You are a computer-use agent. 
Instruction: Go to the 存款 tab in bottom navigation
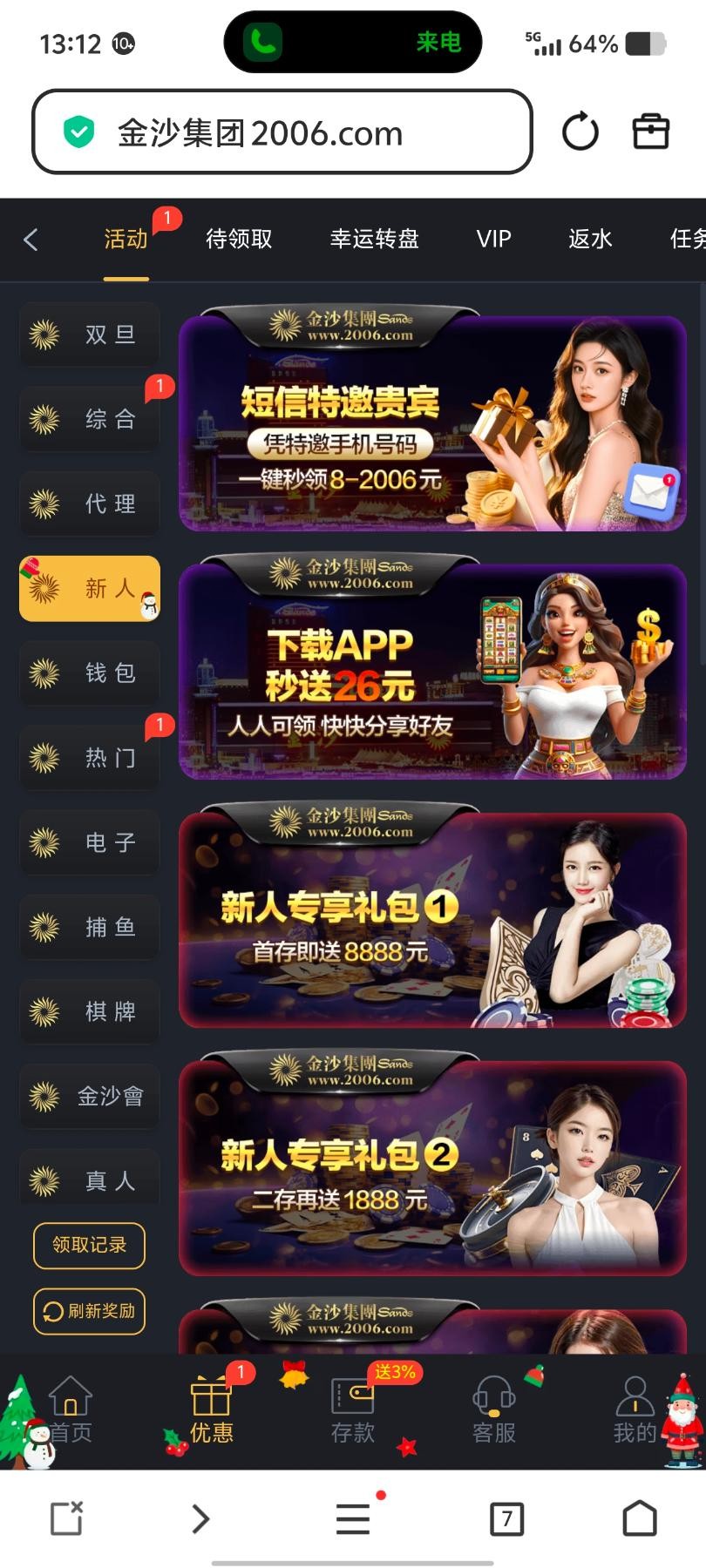coord(353,1411)
